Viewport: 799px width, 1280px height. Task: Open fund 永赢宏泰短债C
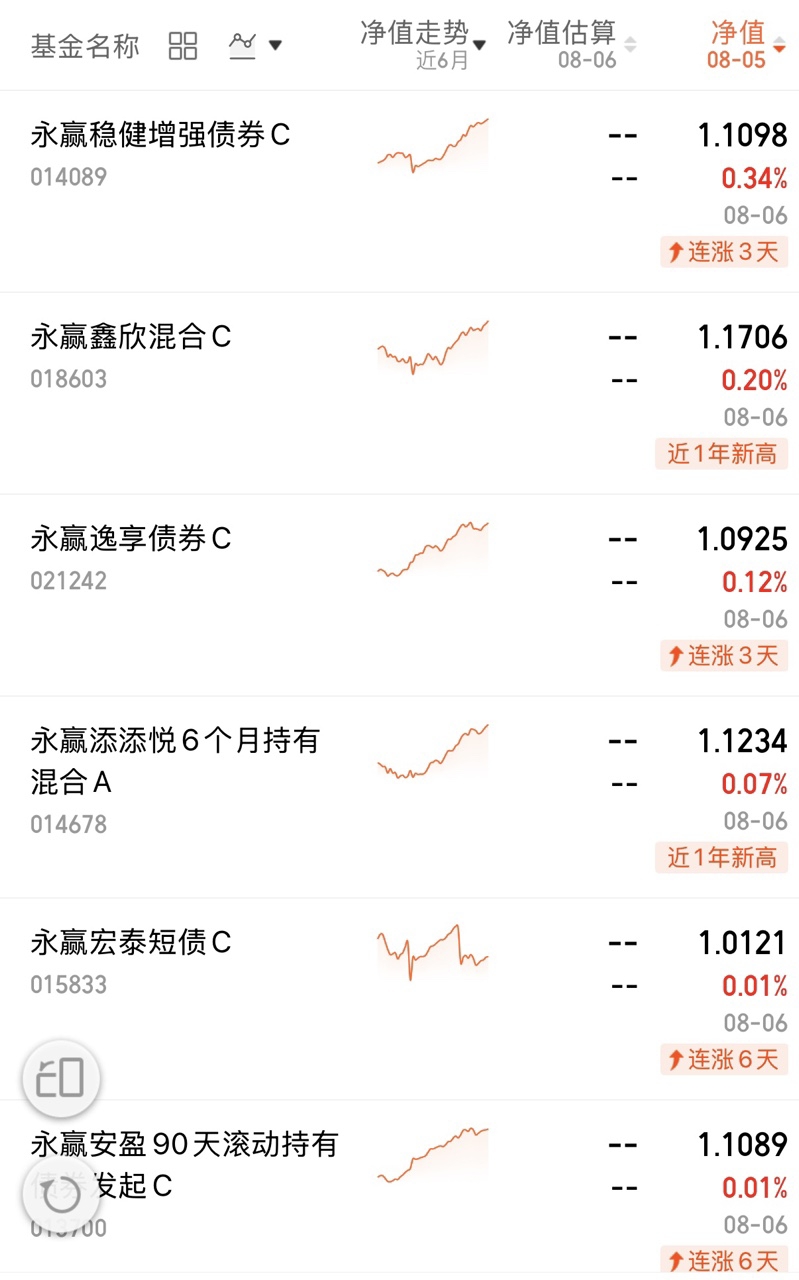pyautogui.click(x=400, y=1000)
